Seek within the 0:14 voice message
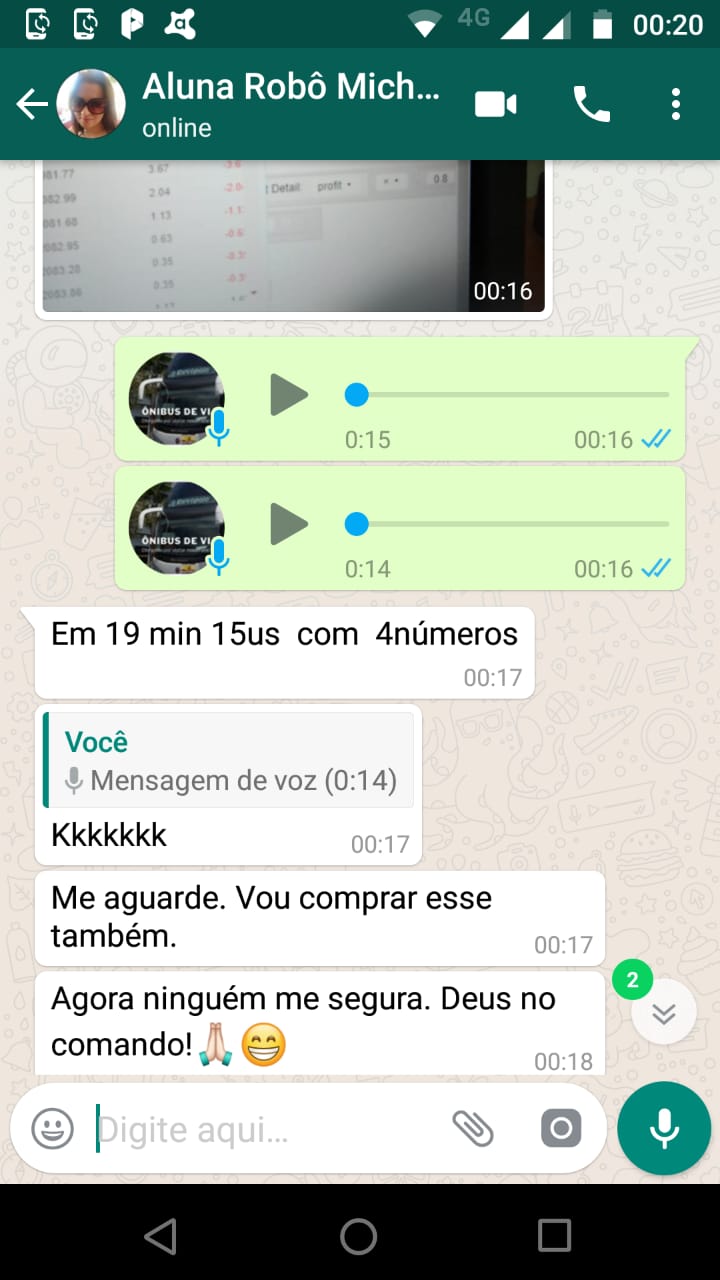 510,524
